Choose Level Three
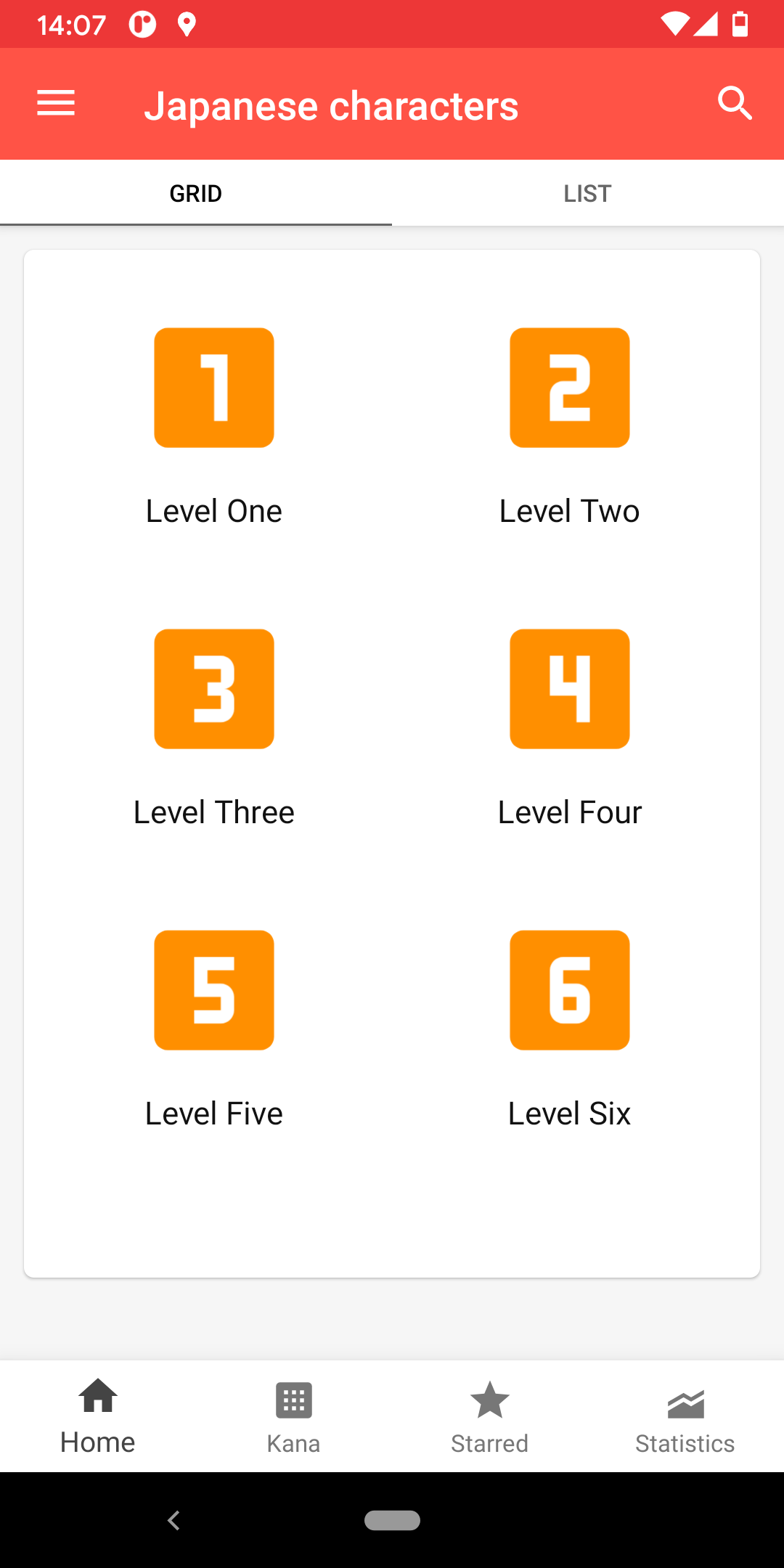 pyautogui.click(x=214, y=728)
